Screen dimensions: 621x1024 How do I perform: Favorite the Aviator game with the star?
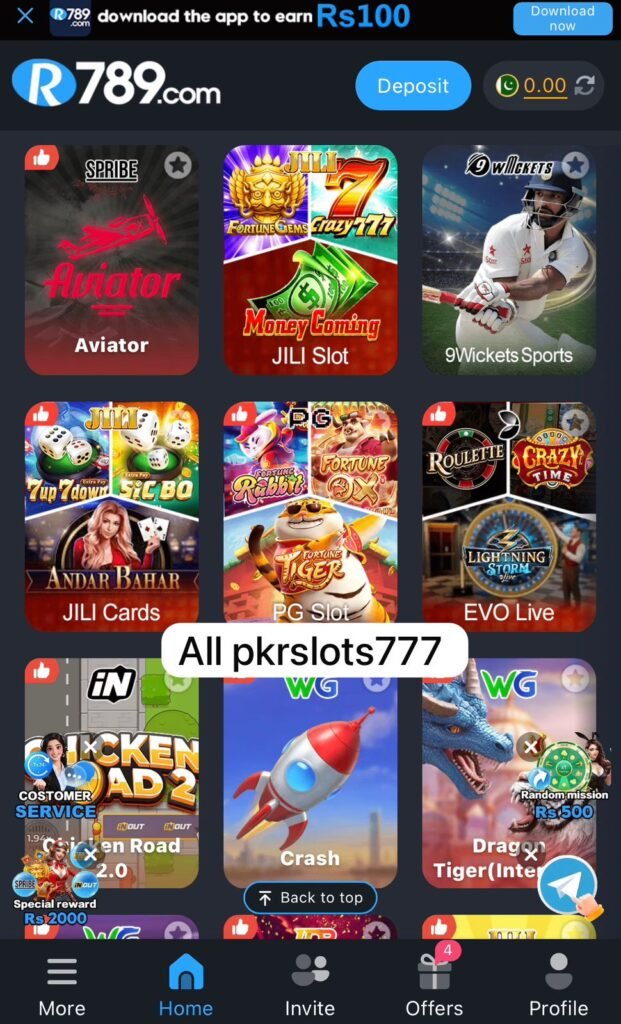pyautogui.click(x=178, y=165)
